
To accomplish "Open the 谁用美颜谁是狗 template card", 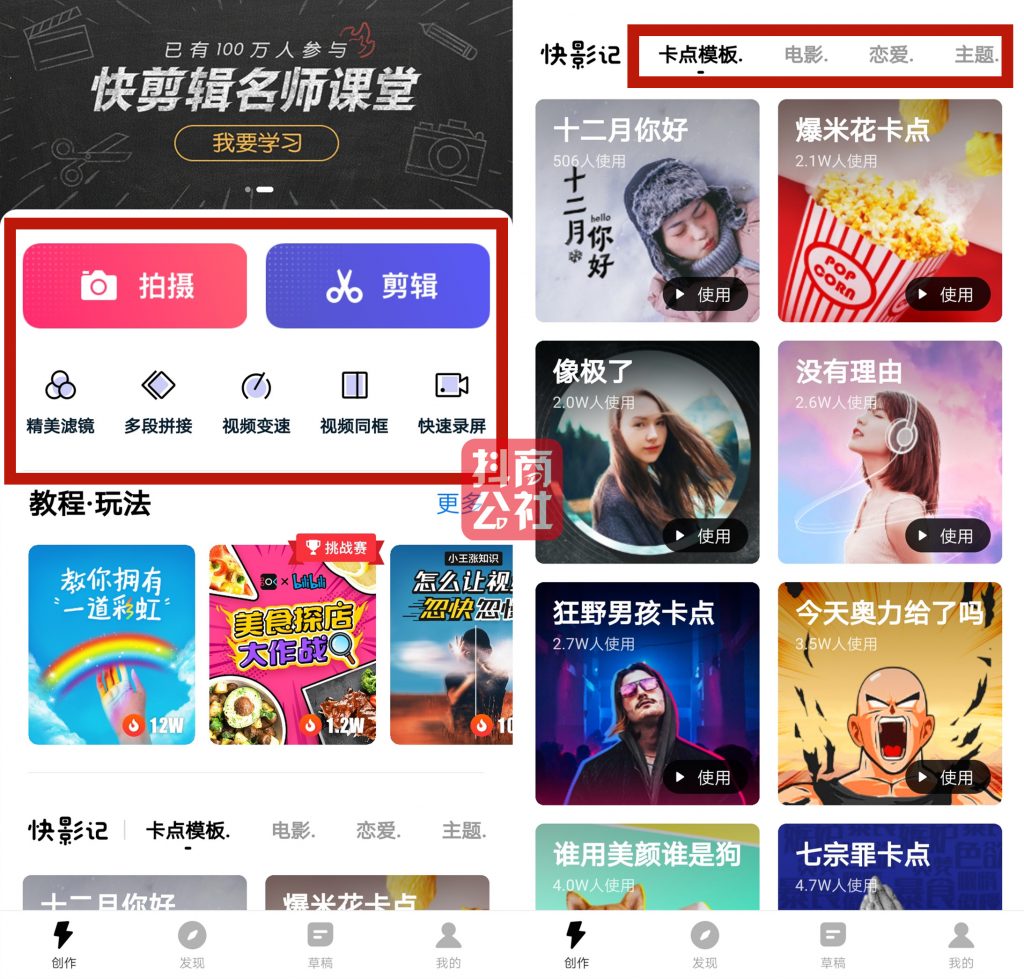I will pos(647,867).
